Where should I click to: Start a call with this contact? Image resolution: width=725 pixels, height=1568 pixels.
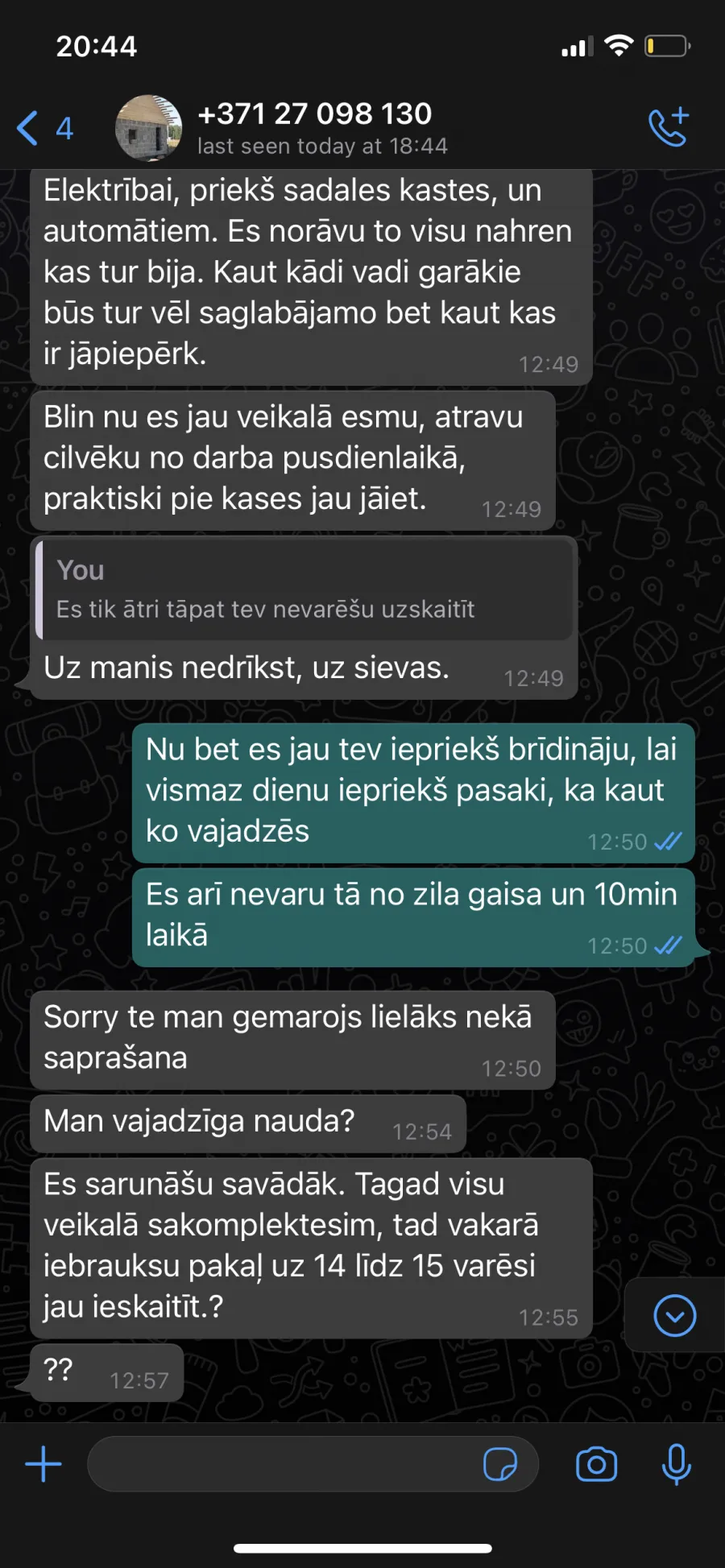(669, 126)
